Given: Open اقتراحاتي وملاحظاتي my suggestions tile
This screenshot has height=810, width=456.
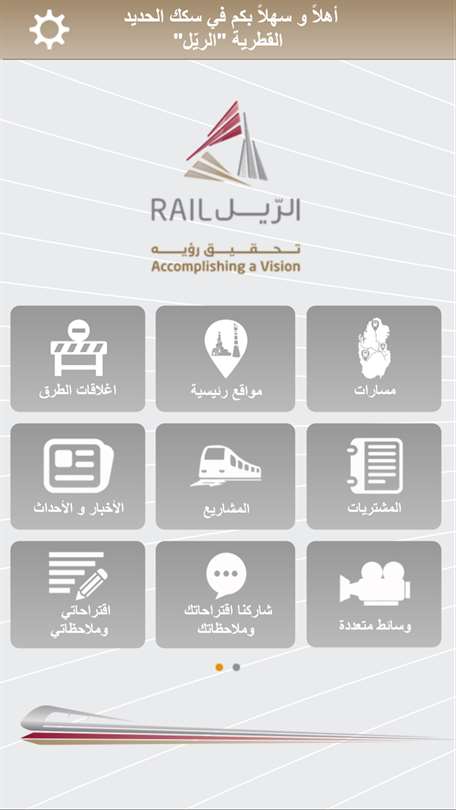Looking at the screenshot, I should click(77, 594).
